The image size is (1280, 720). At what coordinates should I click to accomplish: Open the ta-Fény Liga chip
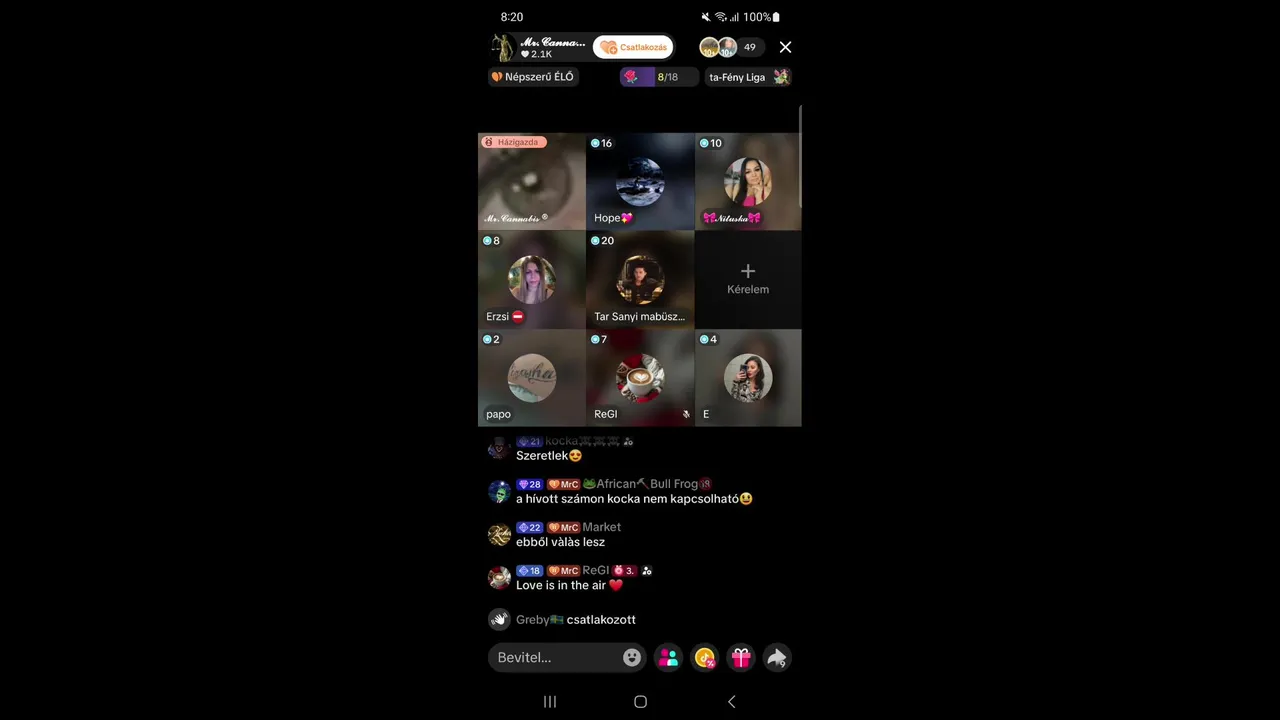click(x=748, y=77)
